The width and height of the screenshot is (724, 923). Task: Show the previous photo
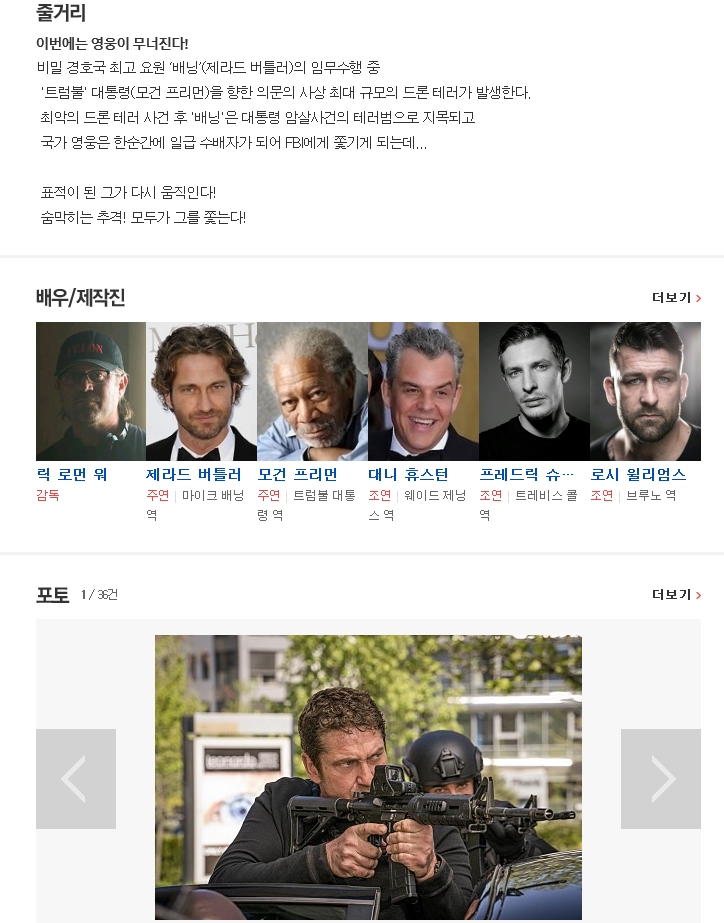[76, 779]
